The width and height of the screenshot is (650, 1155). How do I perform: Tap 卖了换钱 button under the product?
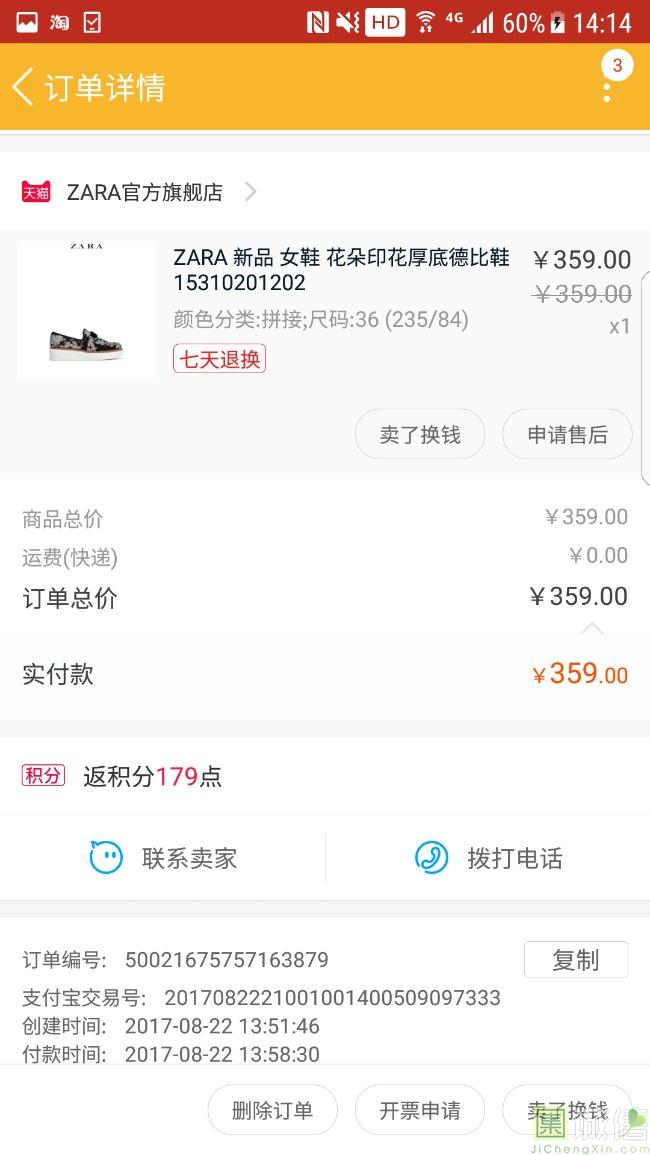pyautogui.click(x=420, y=434)
